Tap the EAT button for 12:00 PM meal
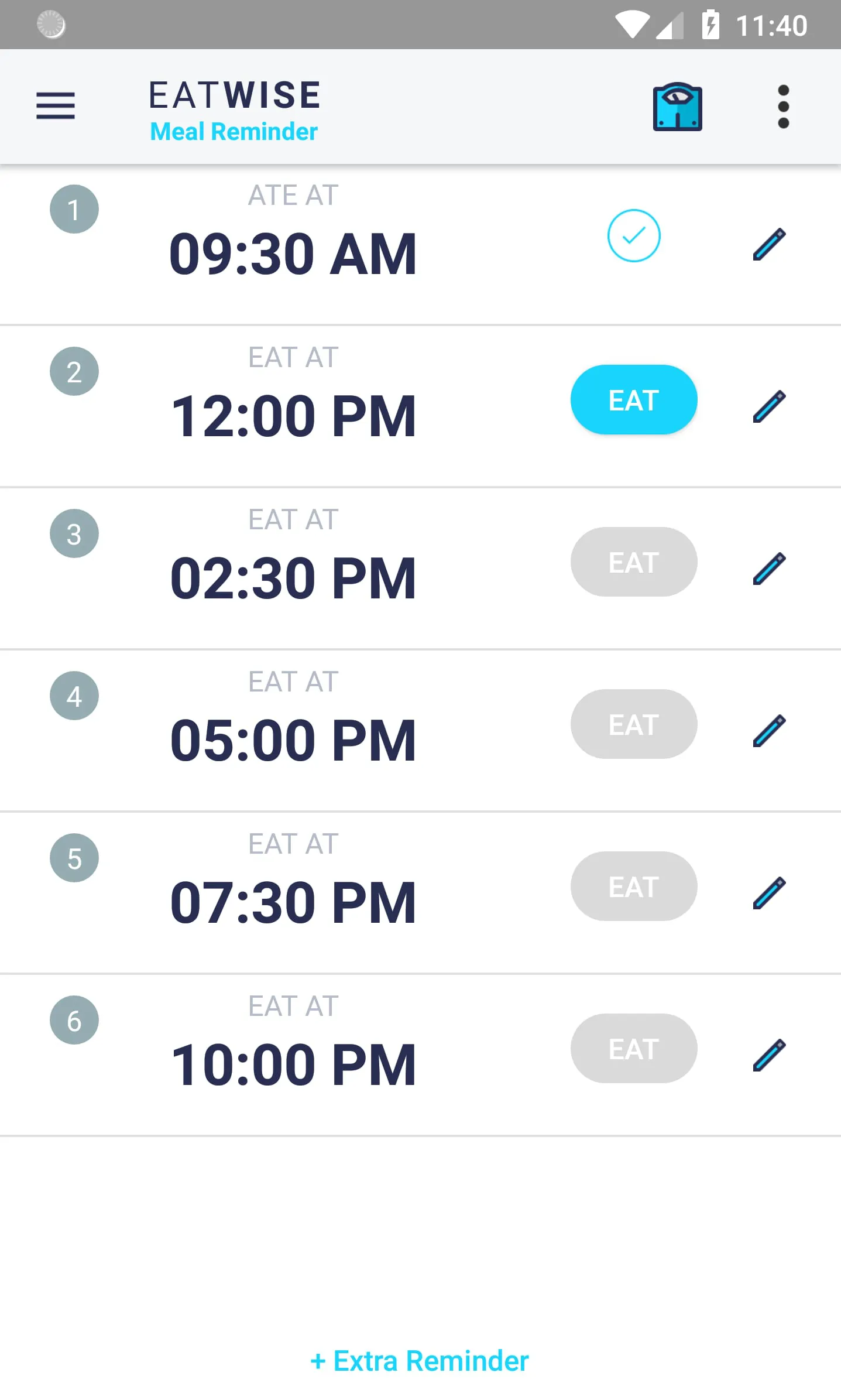Image resolution: width=841 pixels, height=1400 pixels. (x=633, y=399)
